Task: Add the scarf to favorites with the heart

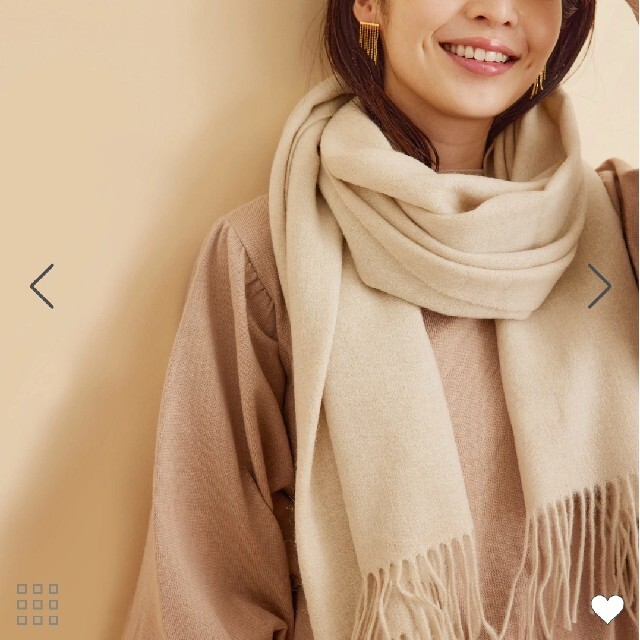Action: pos(606,608)
